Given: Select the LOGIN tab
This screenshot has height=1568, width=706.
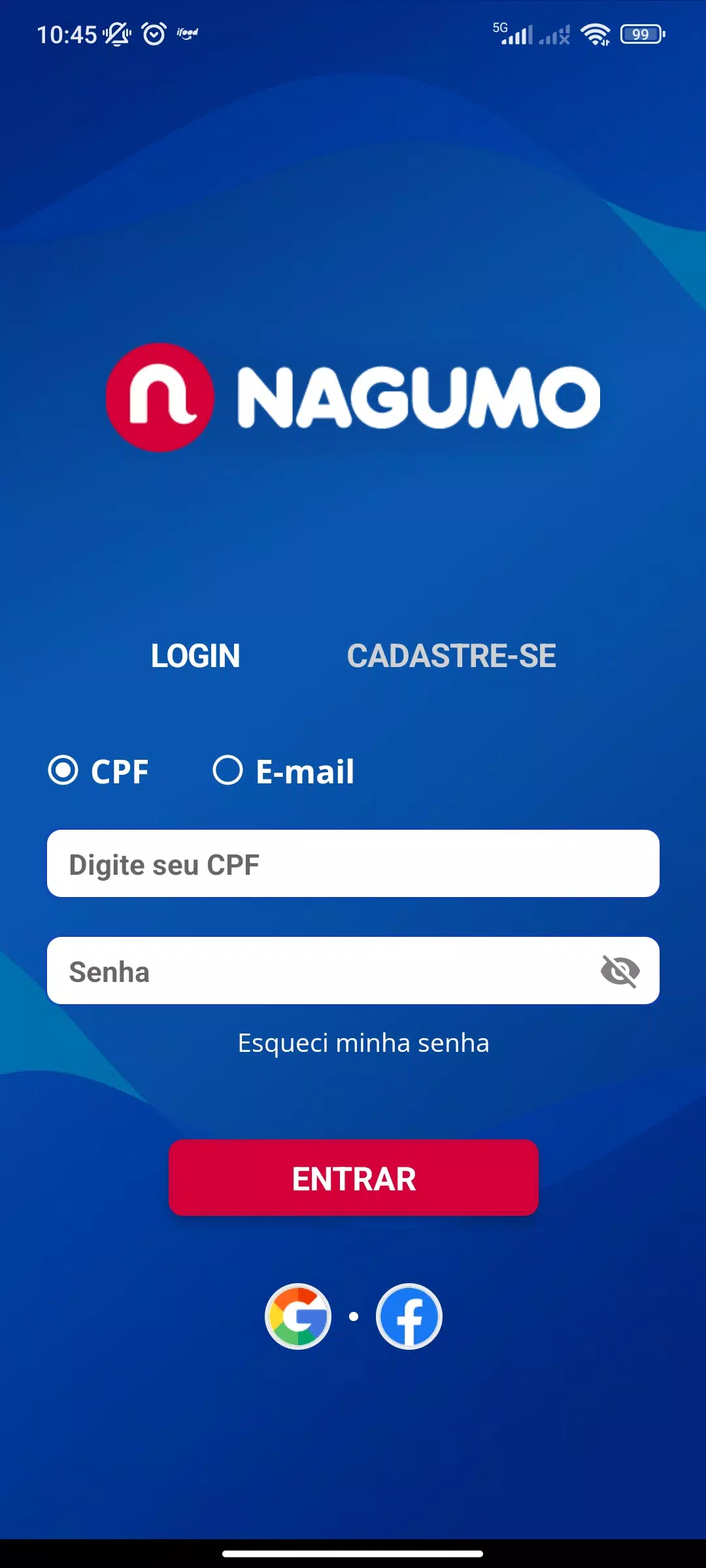Looking at the screenshot, I should pyautogui.click(x=195, y=656).
